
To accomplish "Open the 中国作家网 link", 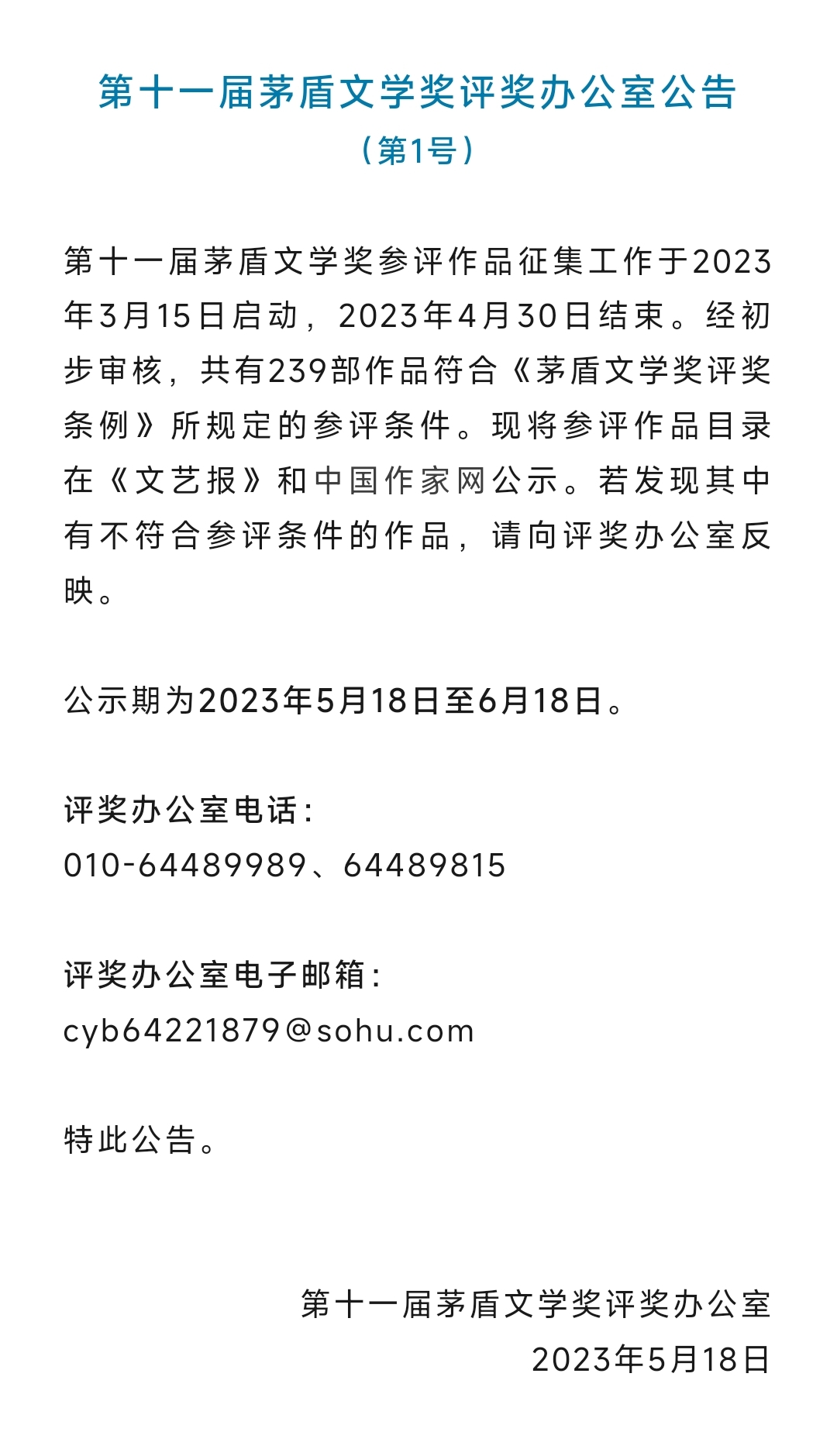I will click(x=400, y=480).
